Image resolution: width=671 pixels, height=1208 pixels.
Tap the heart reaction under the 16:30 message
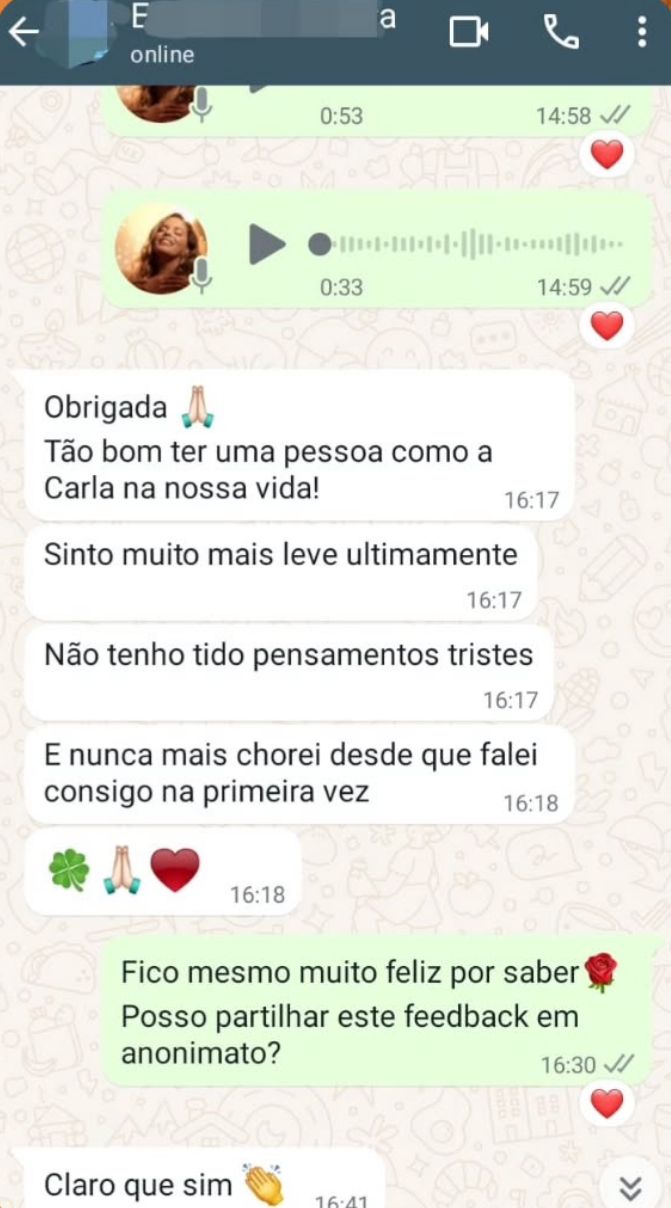pos(607,1104)
